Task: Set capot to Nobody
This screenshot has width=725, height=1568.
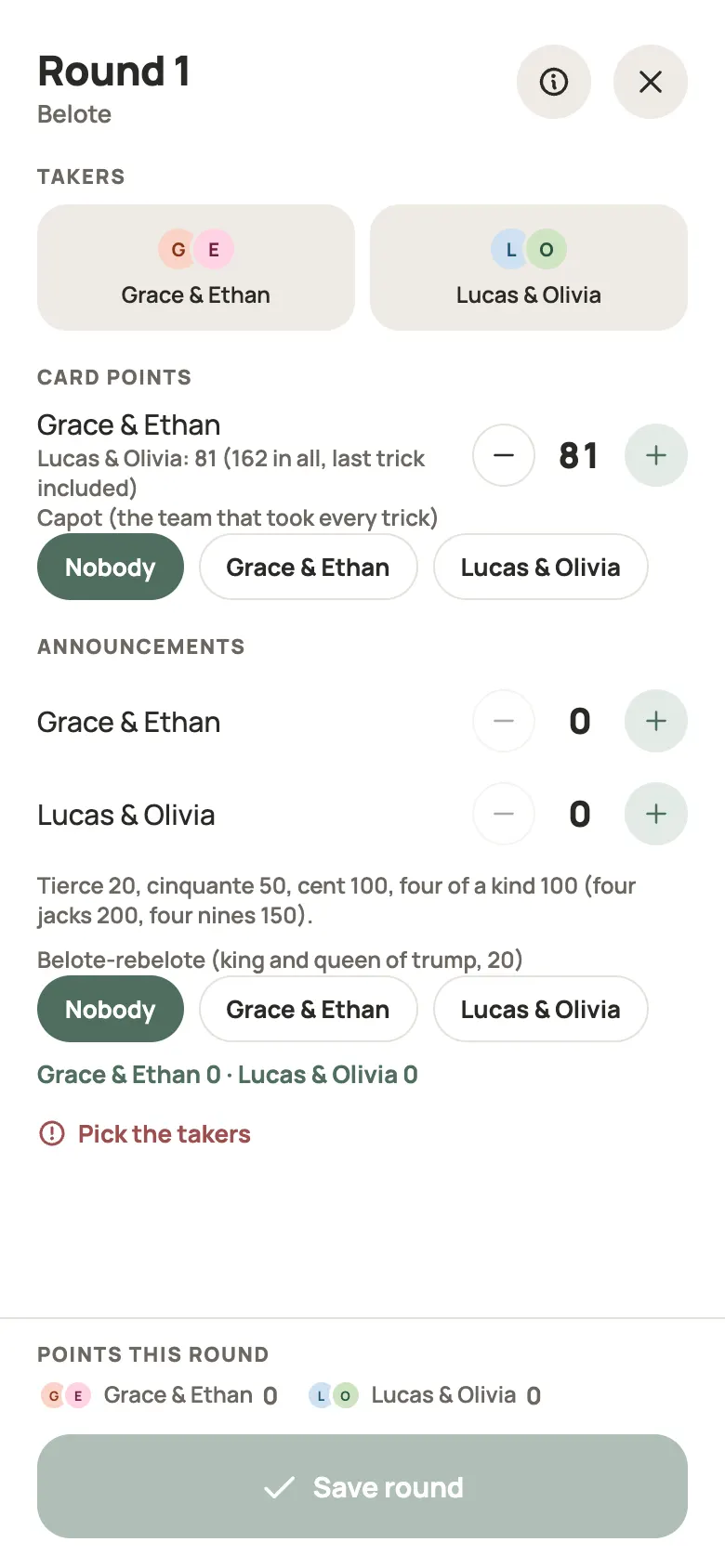Action: [111, 567]
